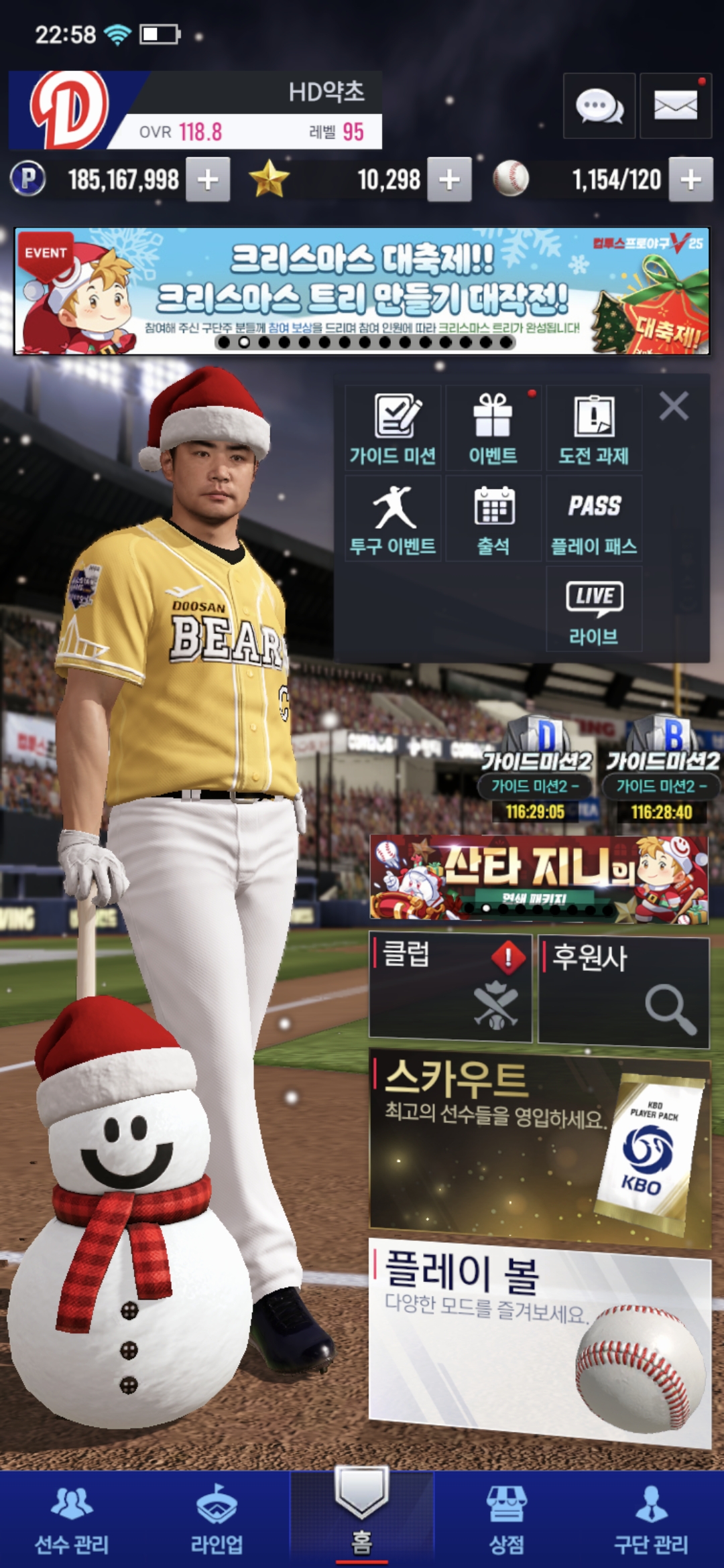Open the 산타 지니 package banner

[539, 878]
